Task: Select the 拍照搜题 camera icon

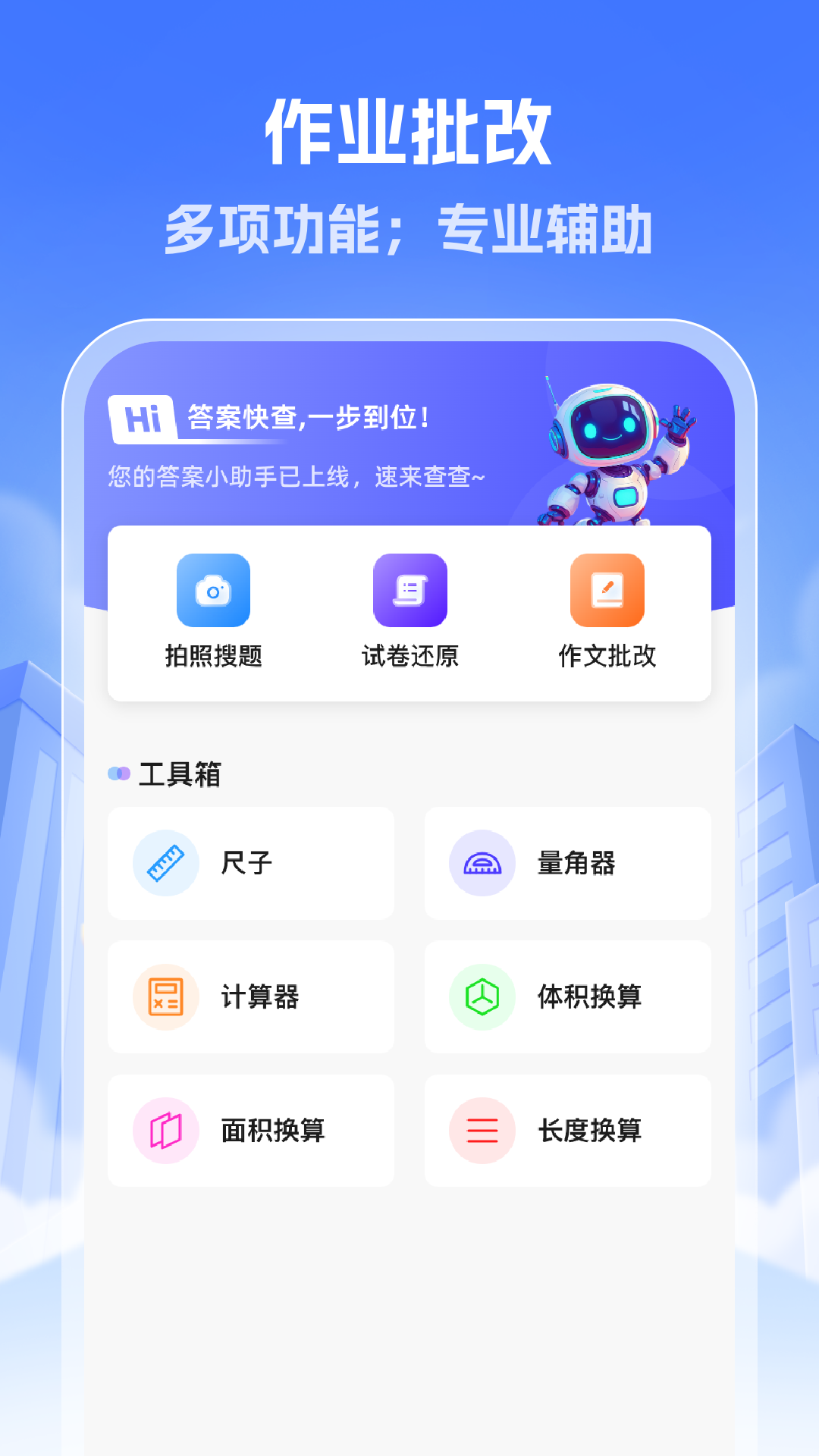Action: point(213,590)
